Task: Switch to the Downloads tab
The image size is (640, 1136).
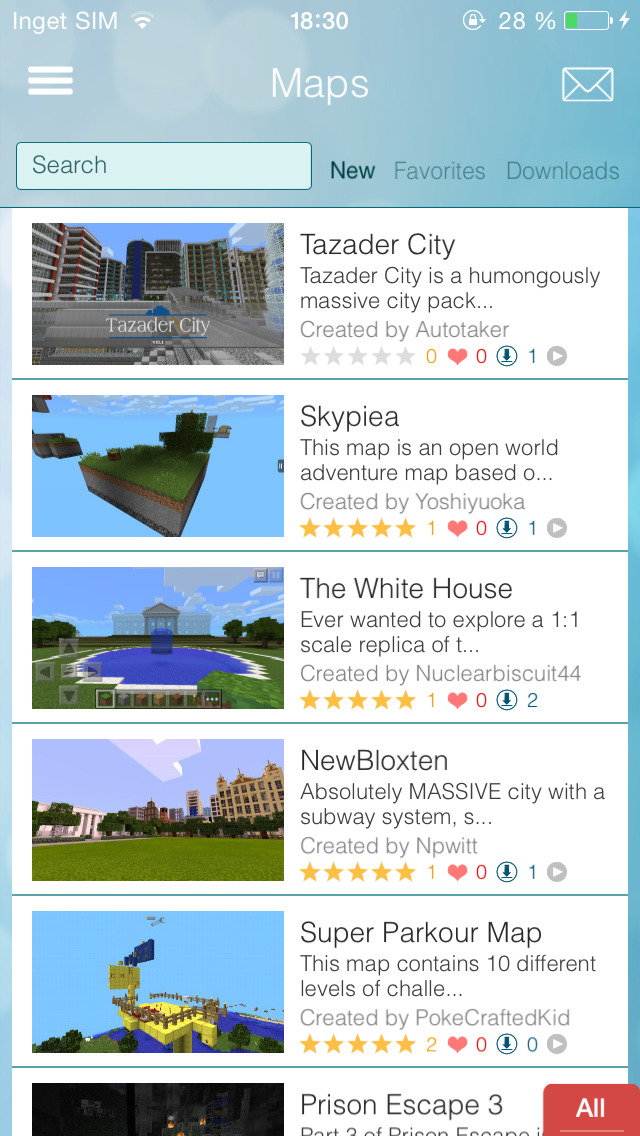Action: (x=562, y=171)
